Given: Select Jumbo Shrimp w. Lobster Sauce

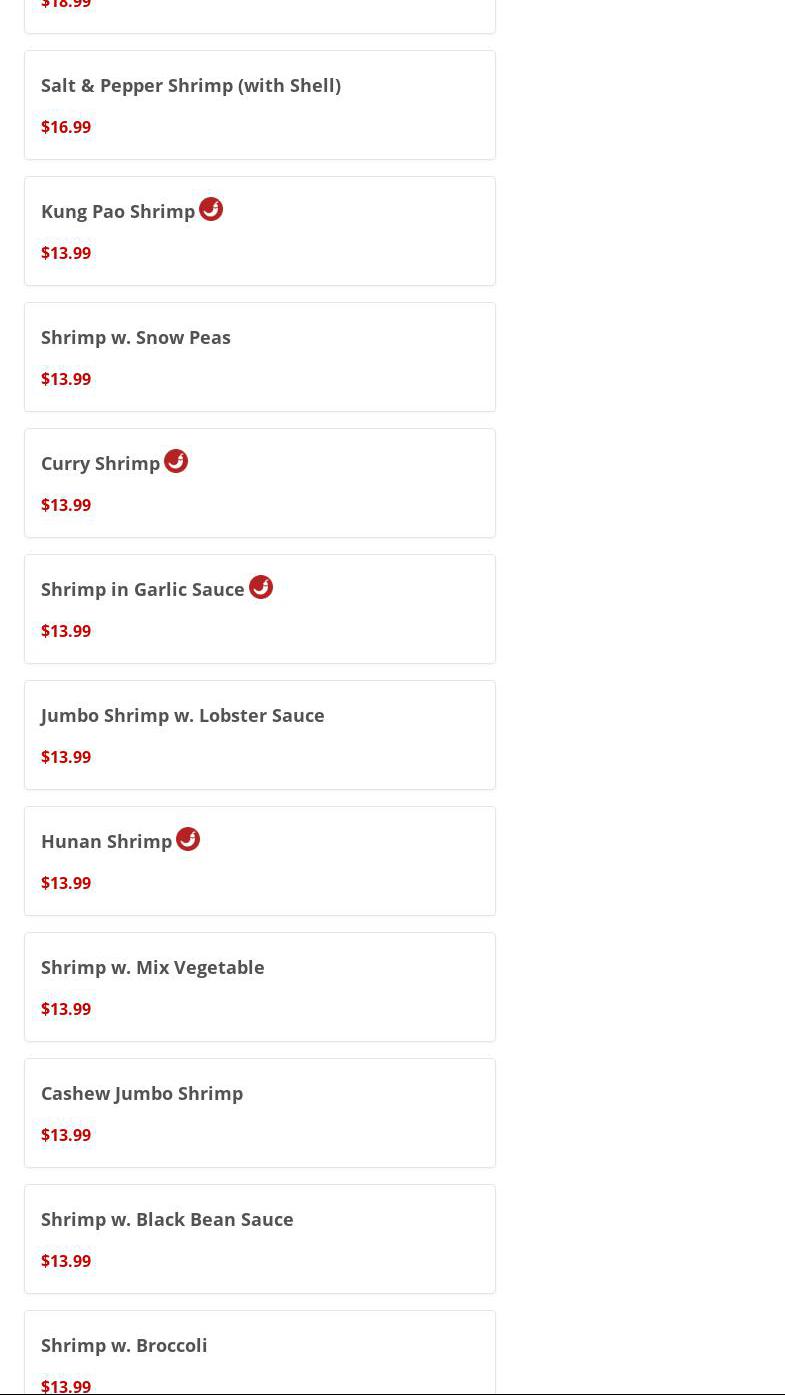Looking at the screenshot, I should (259, 735).
